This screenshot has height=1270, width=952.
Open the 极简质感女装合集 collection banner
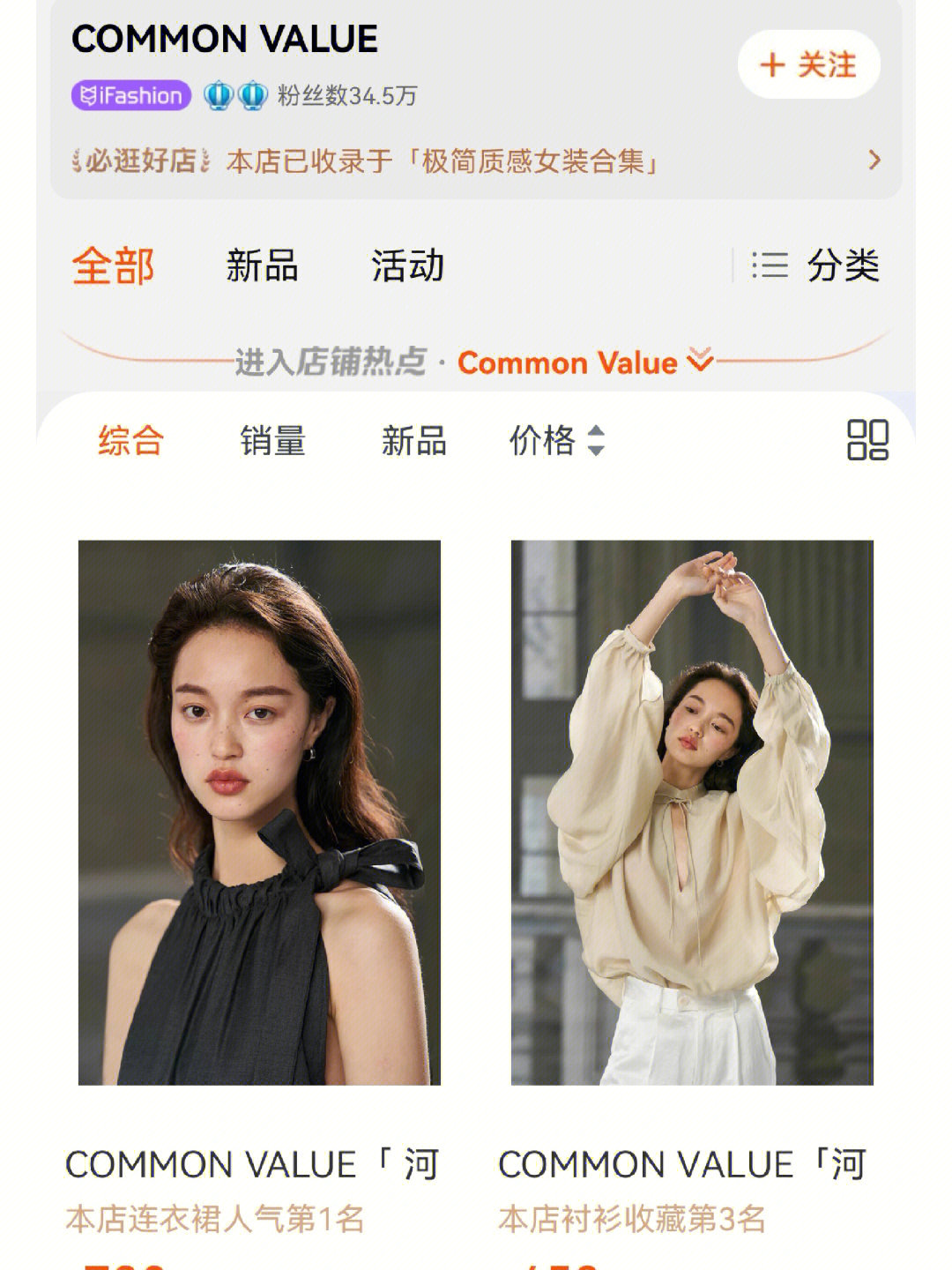pos(476,161)
